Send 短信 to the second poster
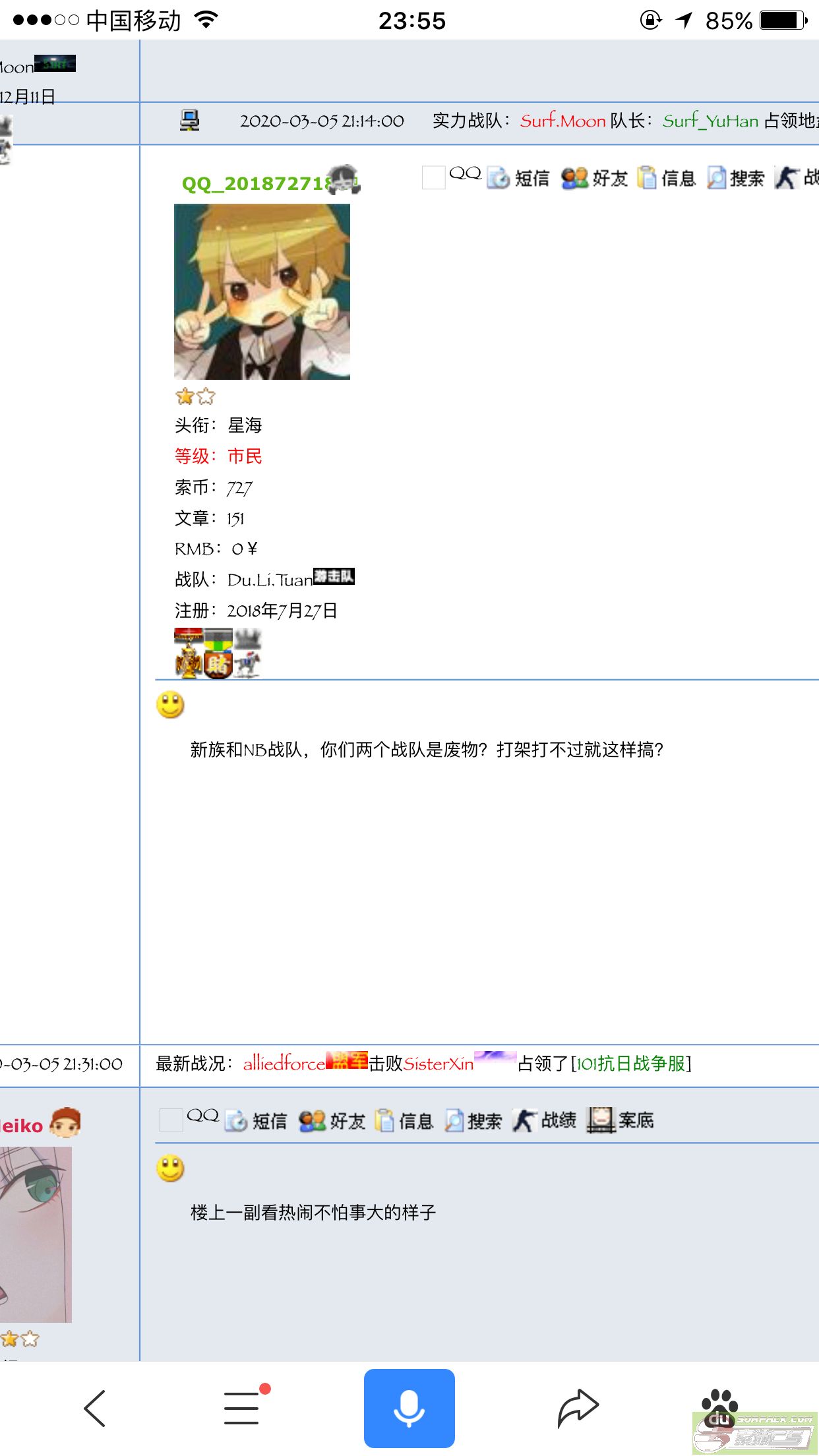819x1456 pixels. (256, 1121)
